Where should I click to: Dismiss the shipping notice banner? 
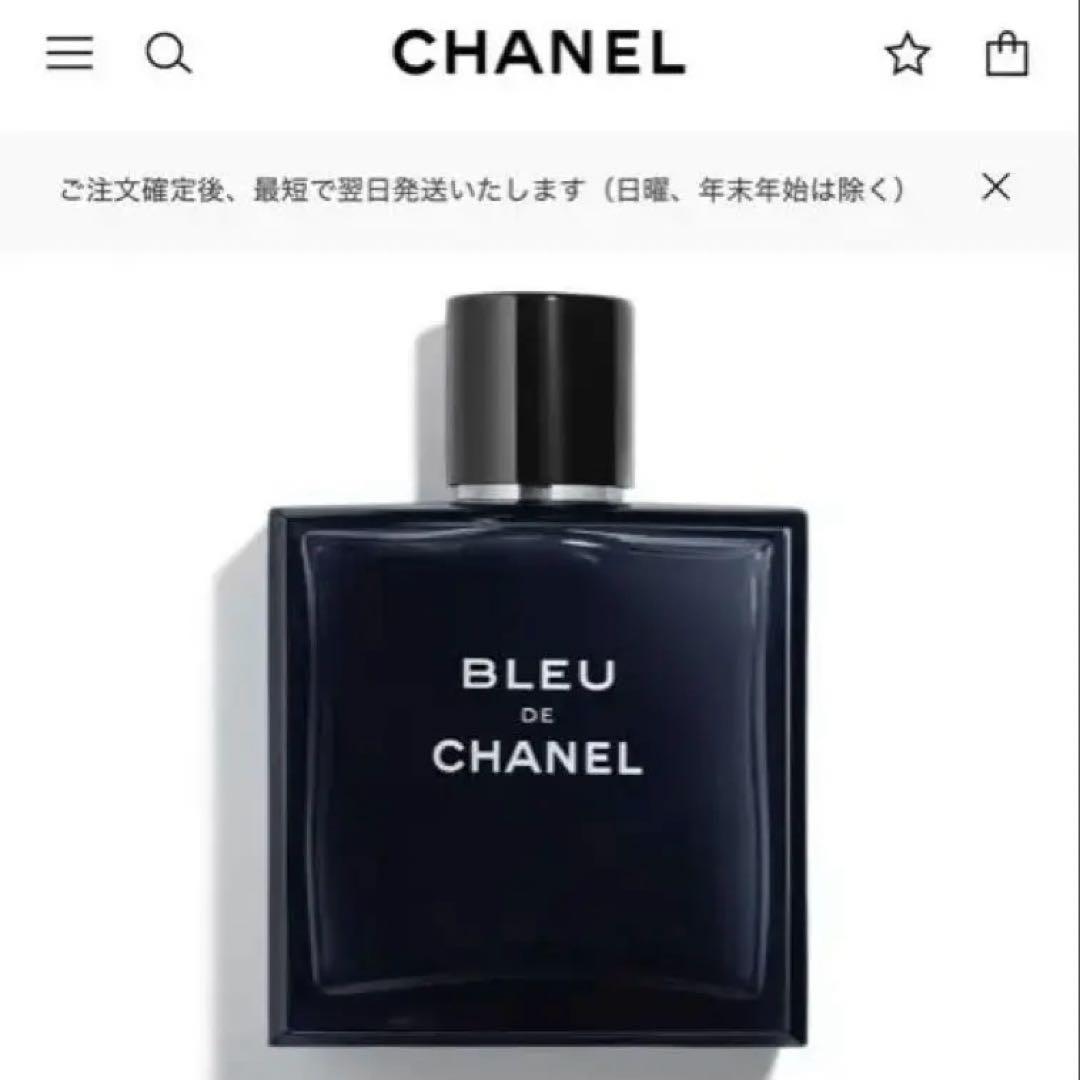point(995,187)
